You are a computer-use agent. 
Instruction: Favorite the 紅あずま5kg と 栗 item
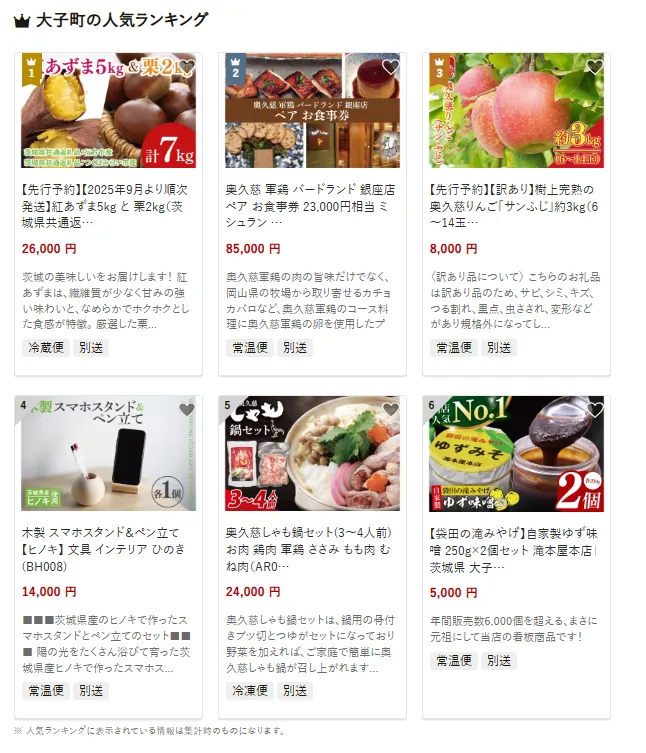[187, 67]
